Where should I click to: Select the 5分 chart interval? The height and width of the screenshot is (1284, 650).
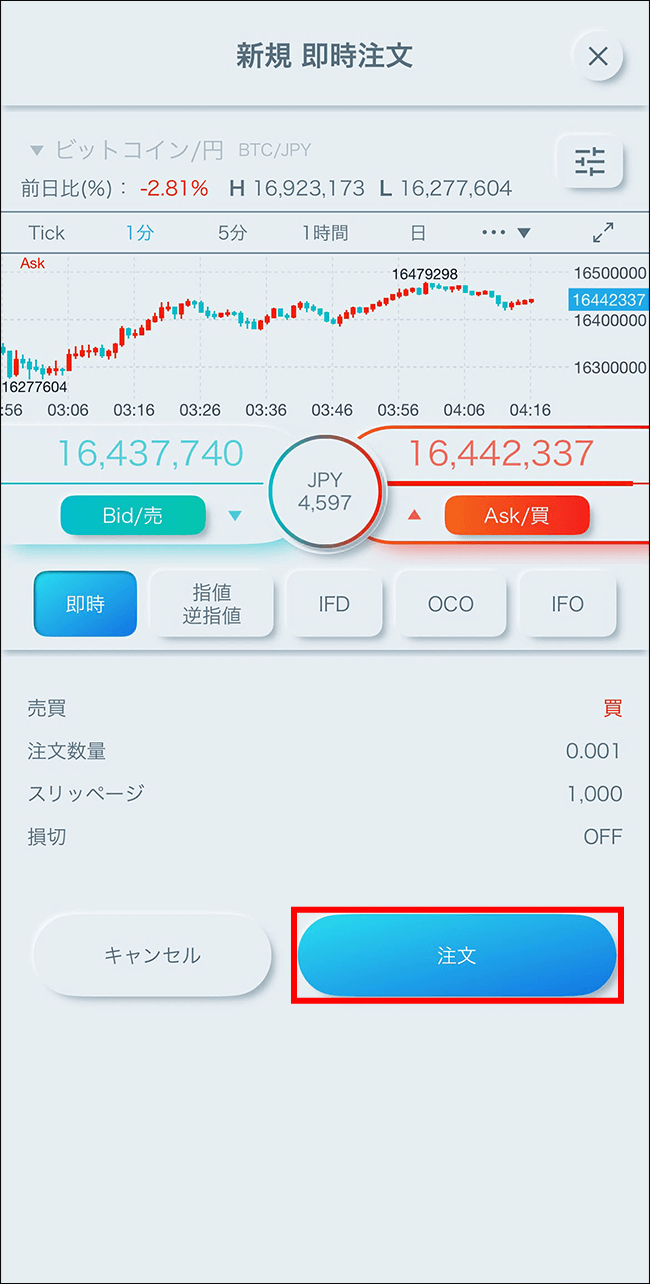coord(232,233)
